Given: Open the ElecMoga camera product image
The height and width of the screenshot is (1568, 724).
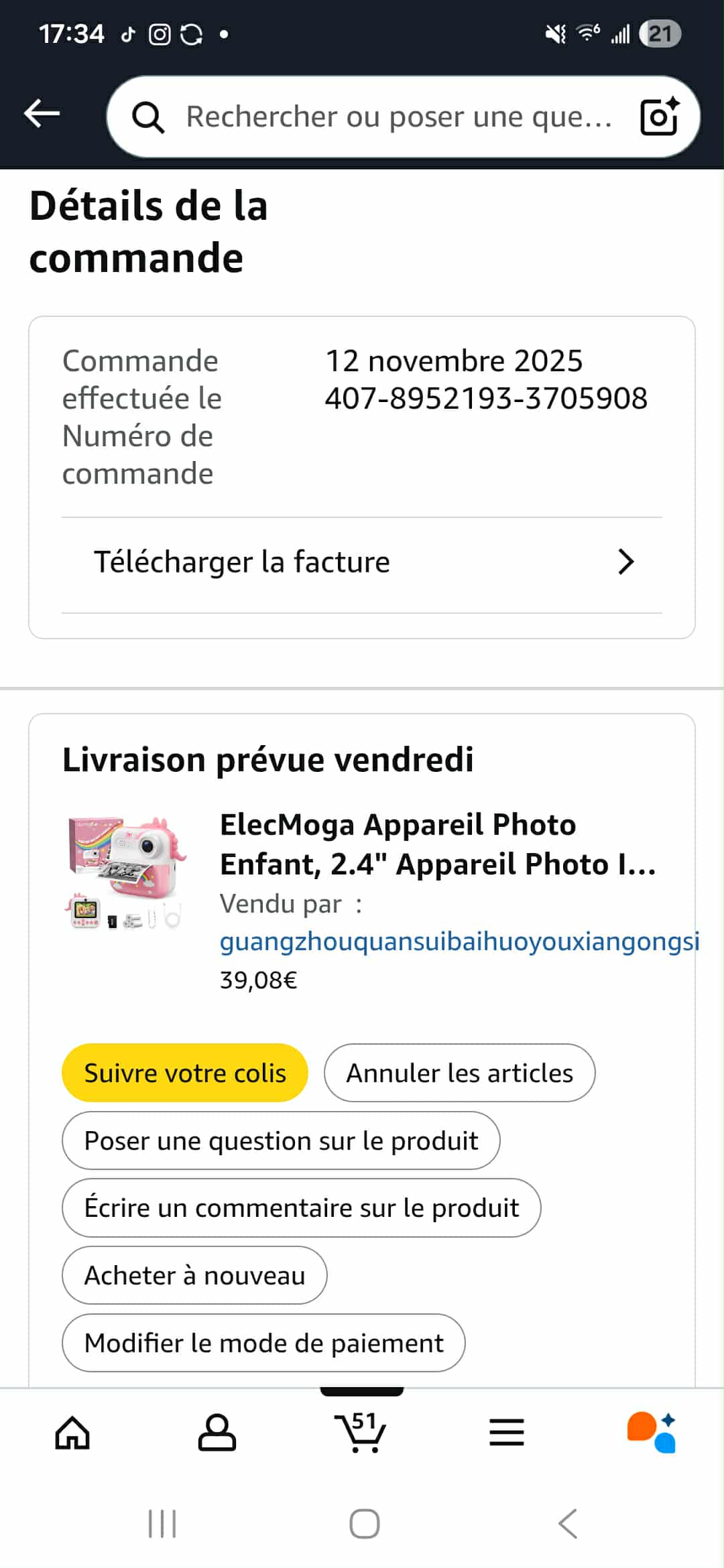Looking at the screenshot, I should [x=126, y=872].
